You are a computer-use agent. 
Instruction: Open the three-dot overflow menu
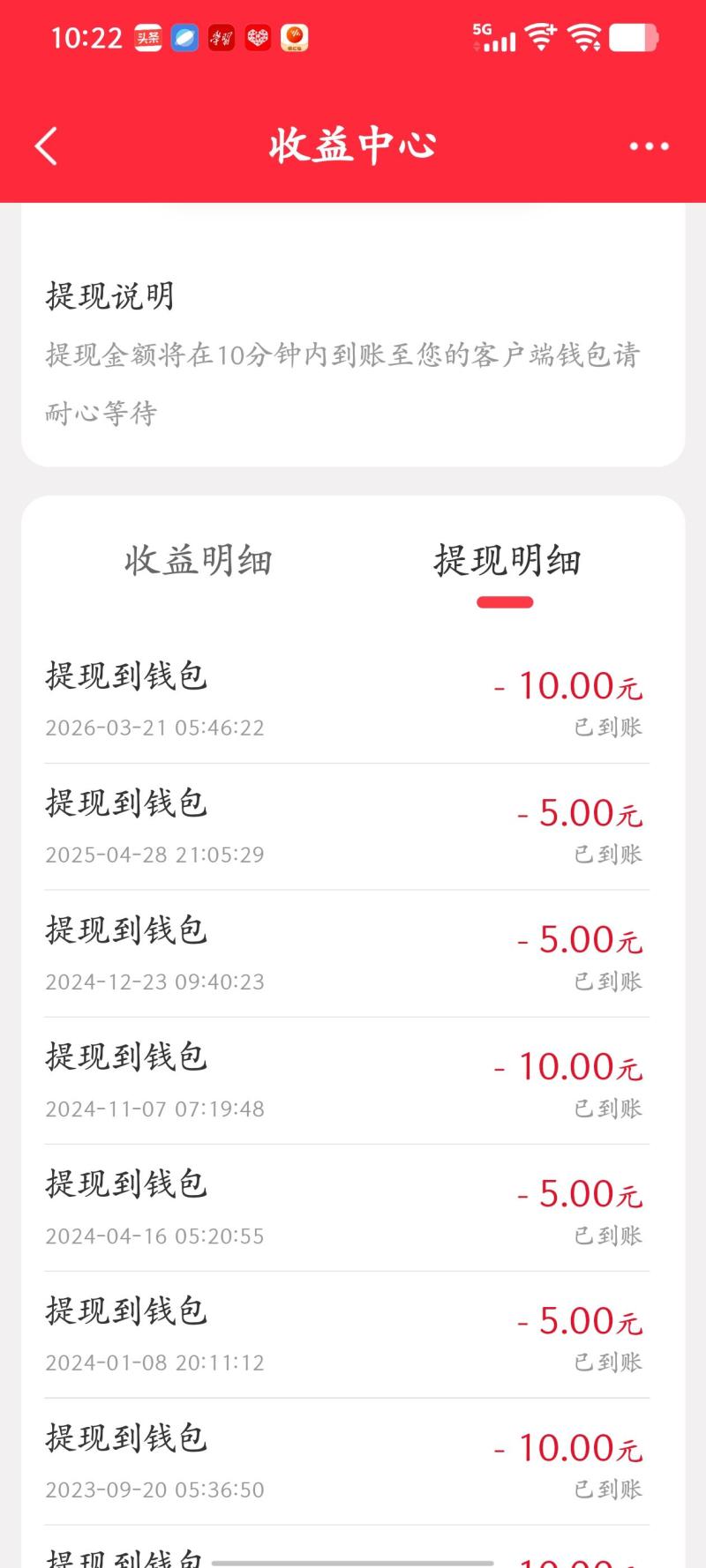point(649,146)
